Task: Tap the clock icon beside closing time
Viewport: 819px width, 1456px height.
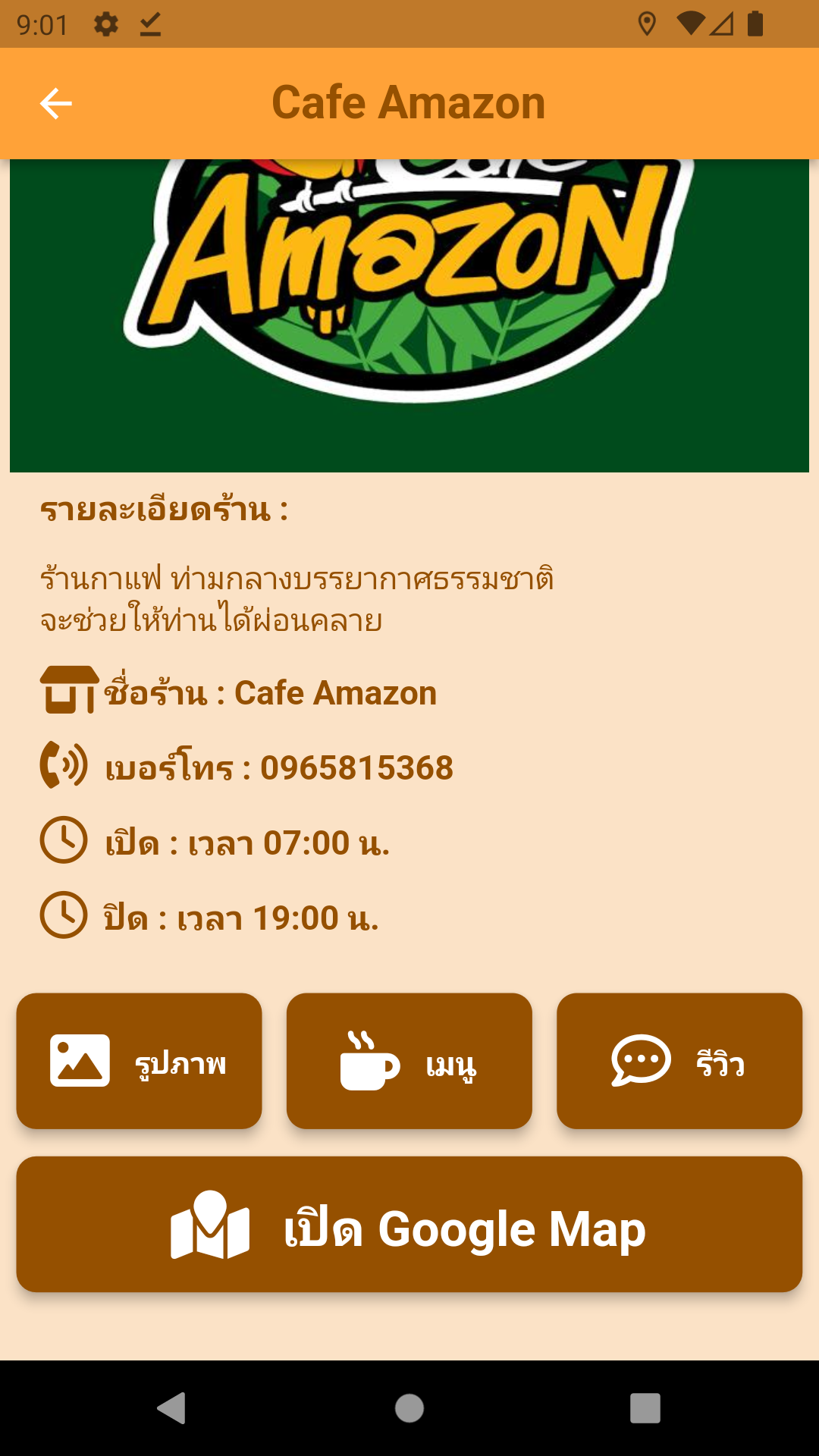Action: (x=64, y=917)
